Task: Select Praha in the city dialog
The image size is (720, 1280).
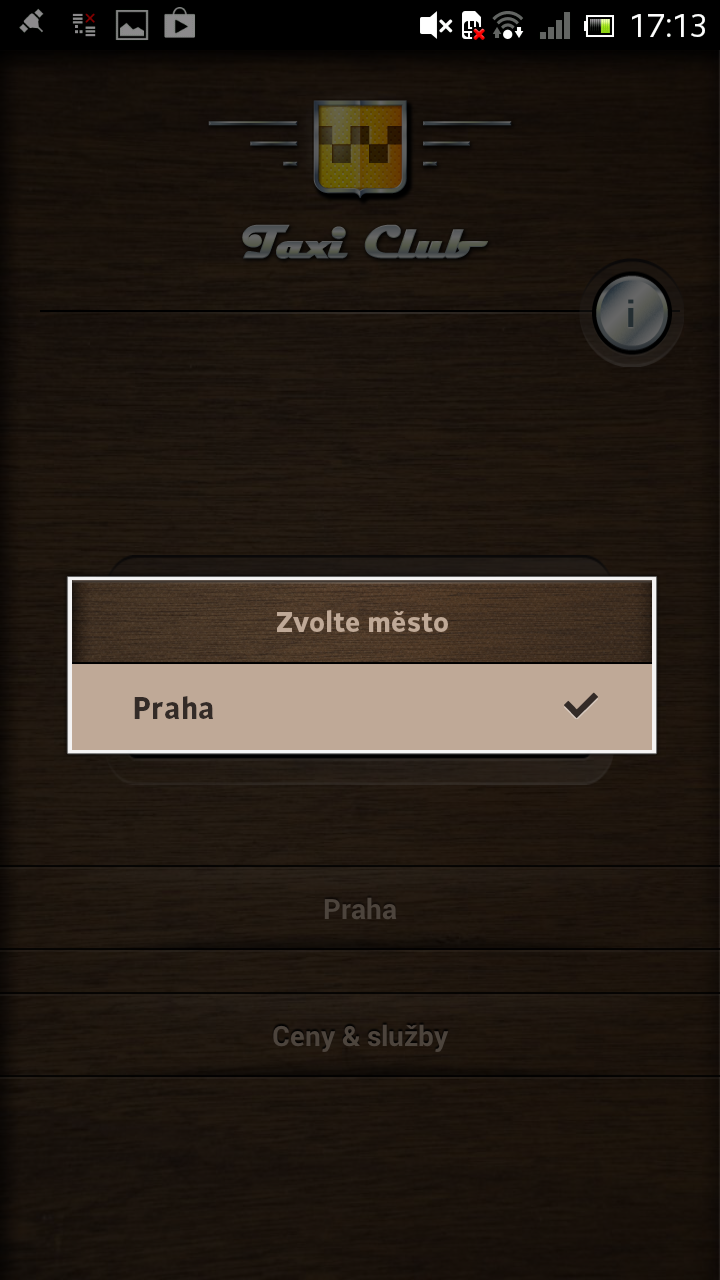Action: [x=360, y=707]
